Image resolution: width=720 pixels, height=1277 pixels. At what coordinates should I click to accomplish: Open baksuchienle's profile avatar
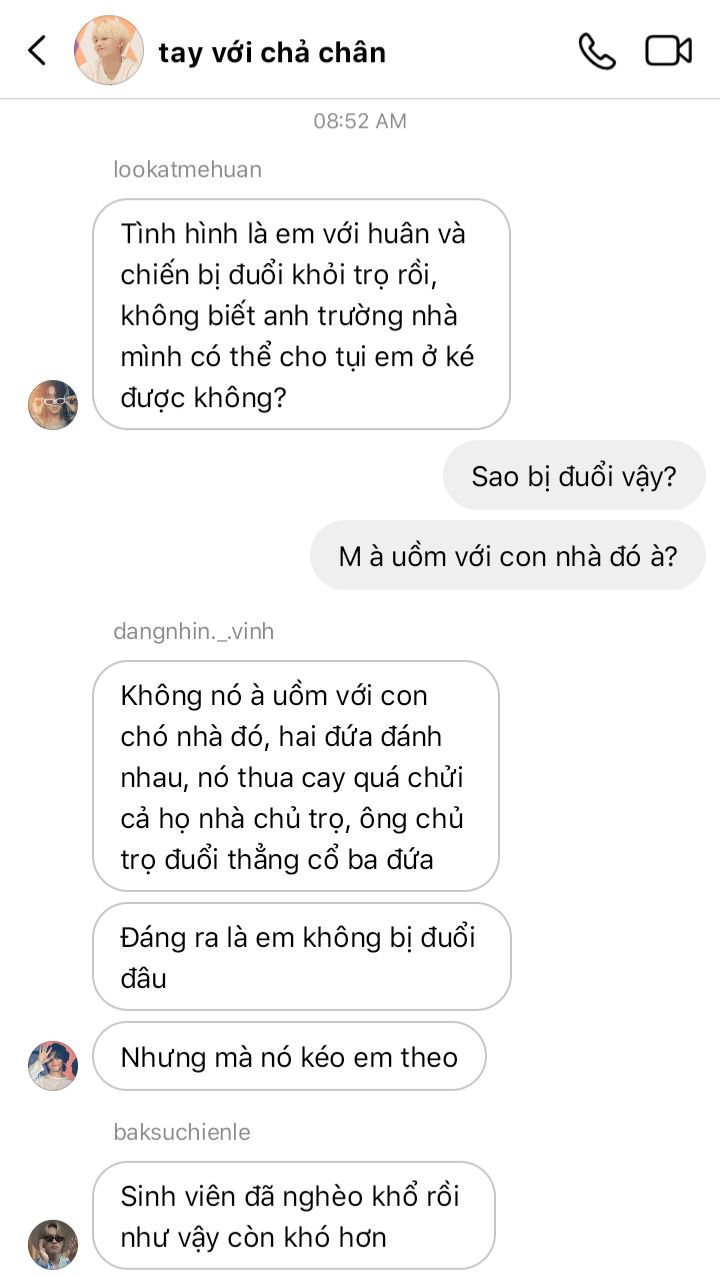point(53,1244)
